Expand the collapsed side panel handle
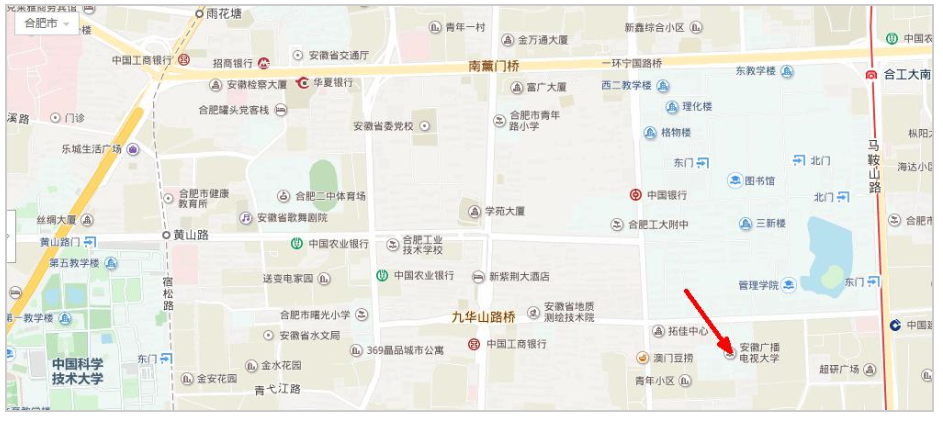The height and width of the screenshot is (422, 943). 9,237
